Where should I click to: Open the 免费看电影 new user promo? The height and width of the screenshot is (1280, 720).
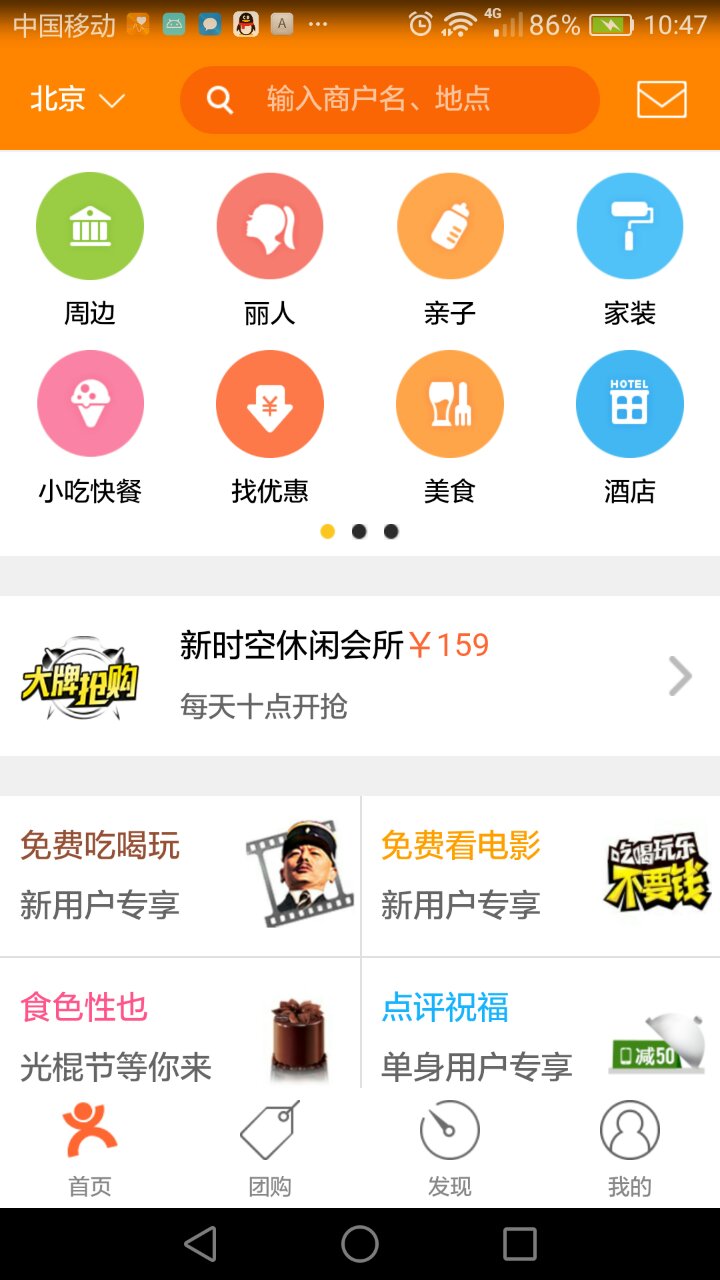pyautogui.click(x=540, y=872)
